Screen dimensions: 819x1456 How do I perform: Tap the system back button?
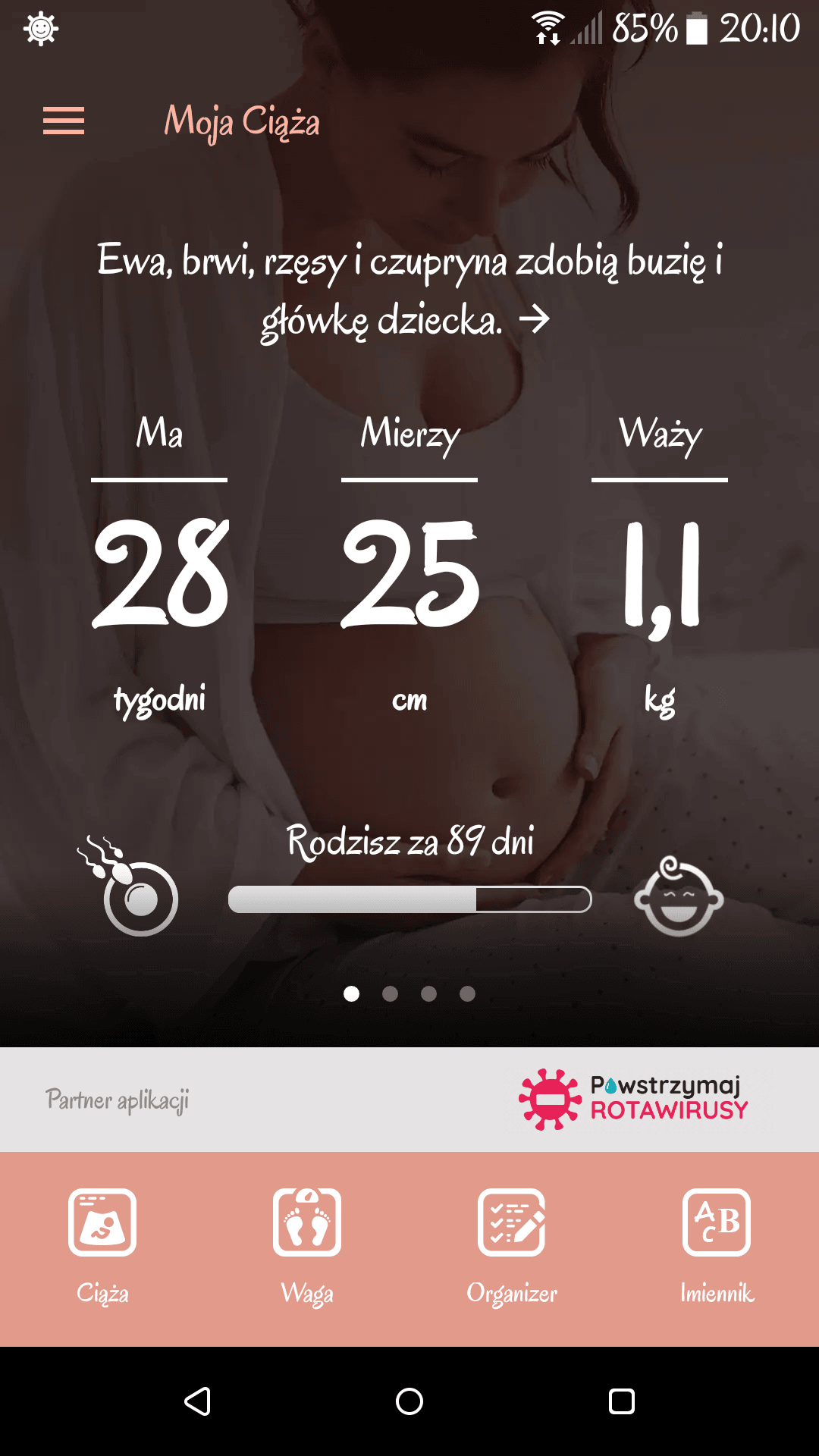(197, 1401)
